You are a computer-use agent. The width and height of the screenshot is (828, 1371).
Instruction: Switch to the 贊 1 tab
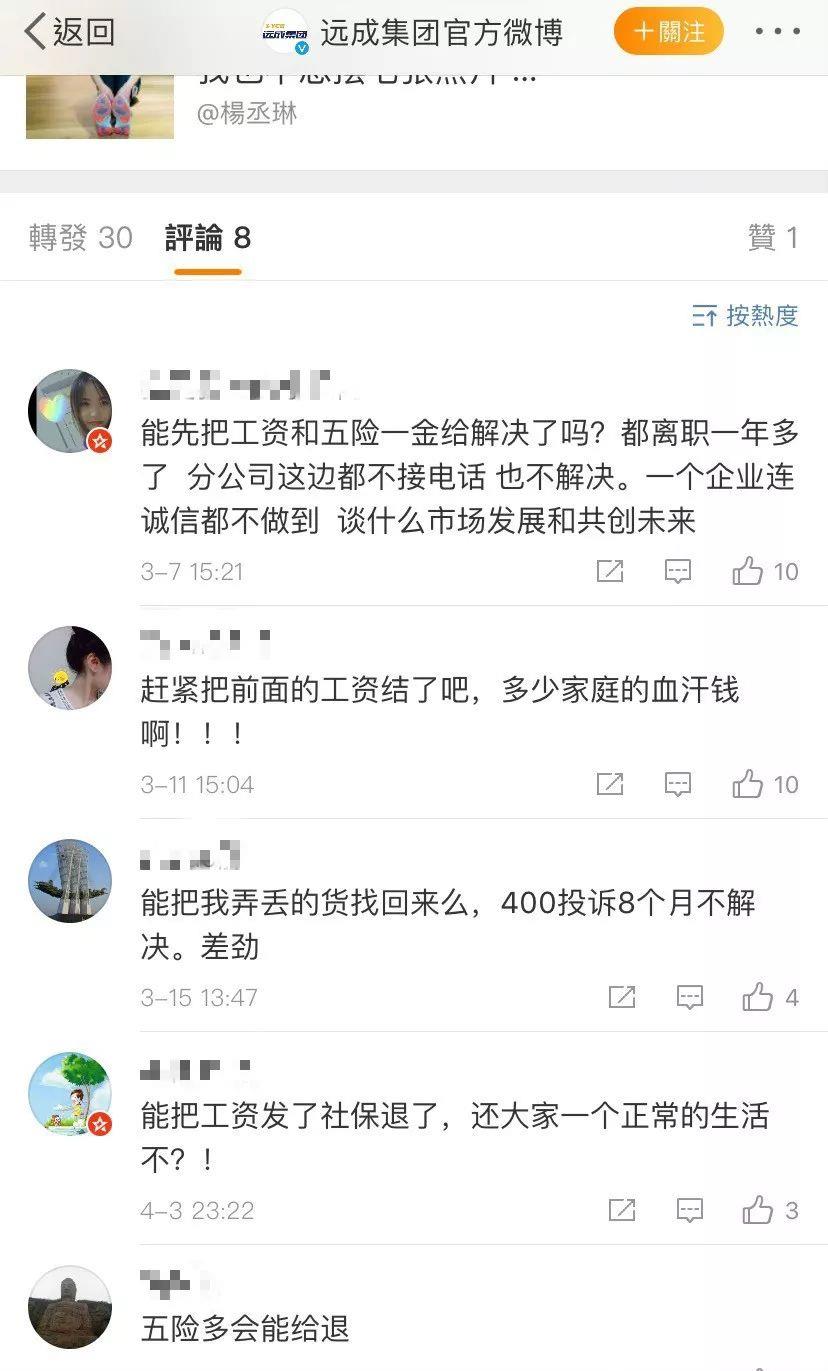[772, 238]
